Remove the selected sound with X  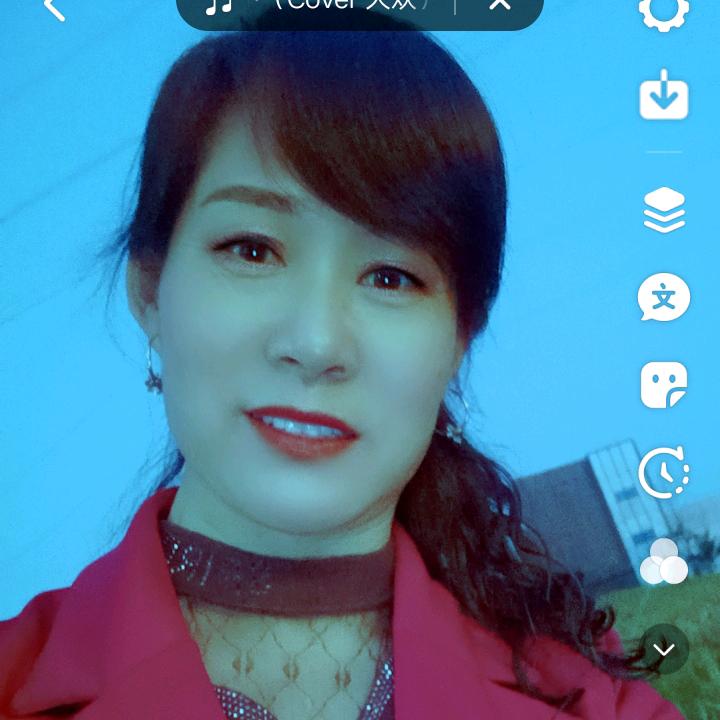pos(500,5)
